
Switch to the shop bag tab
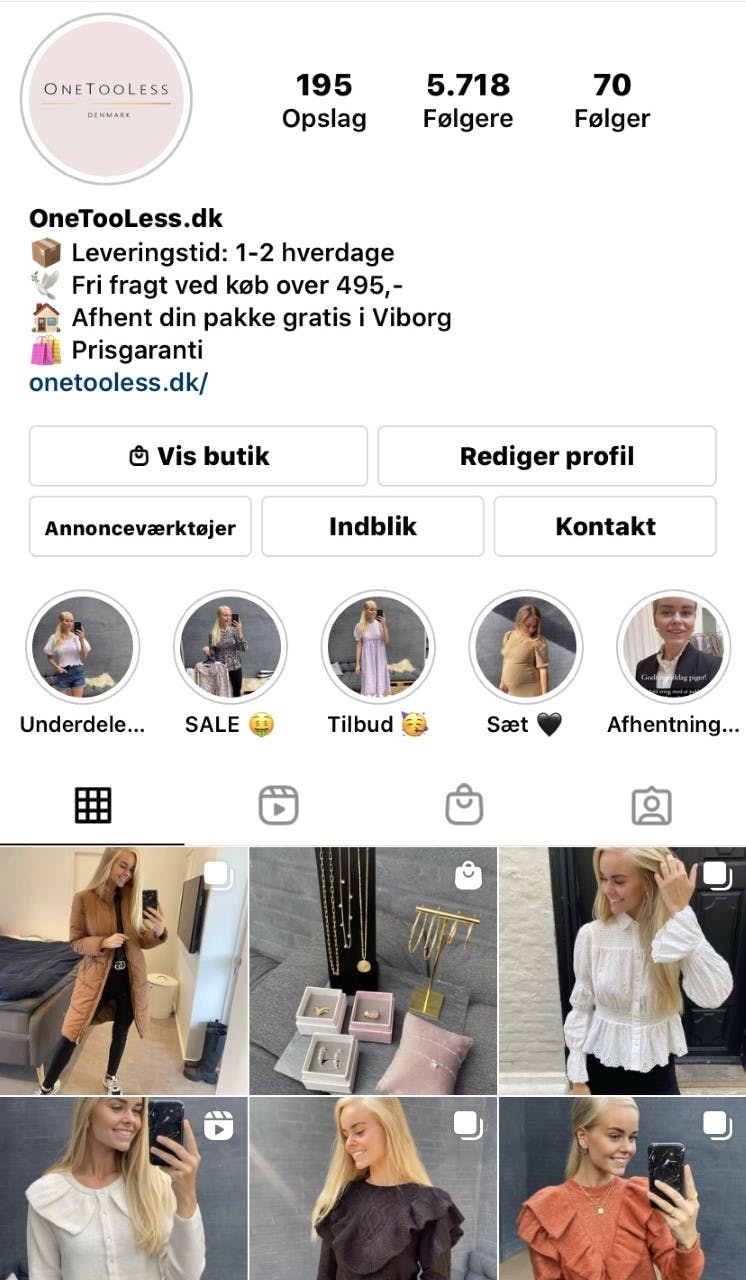[x=464, y=805]
